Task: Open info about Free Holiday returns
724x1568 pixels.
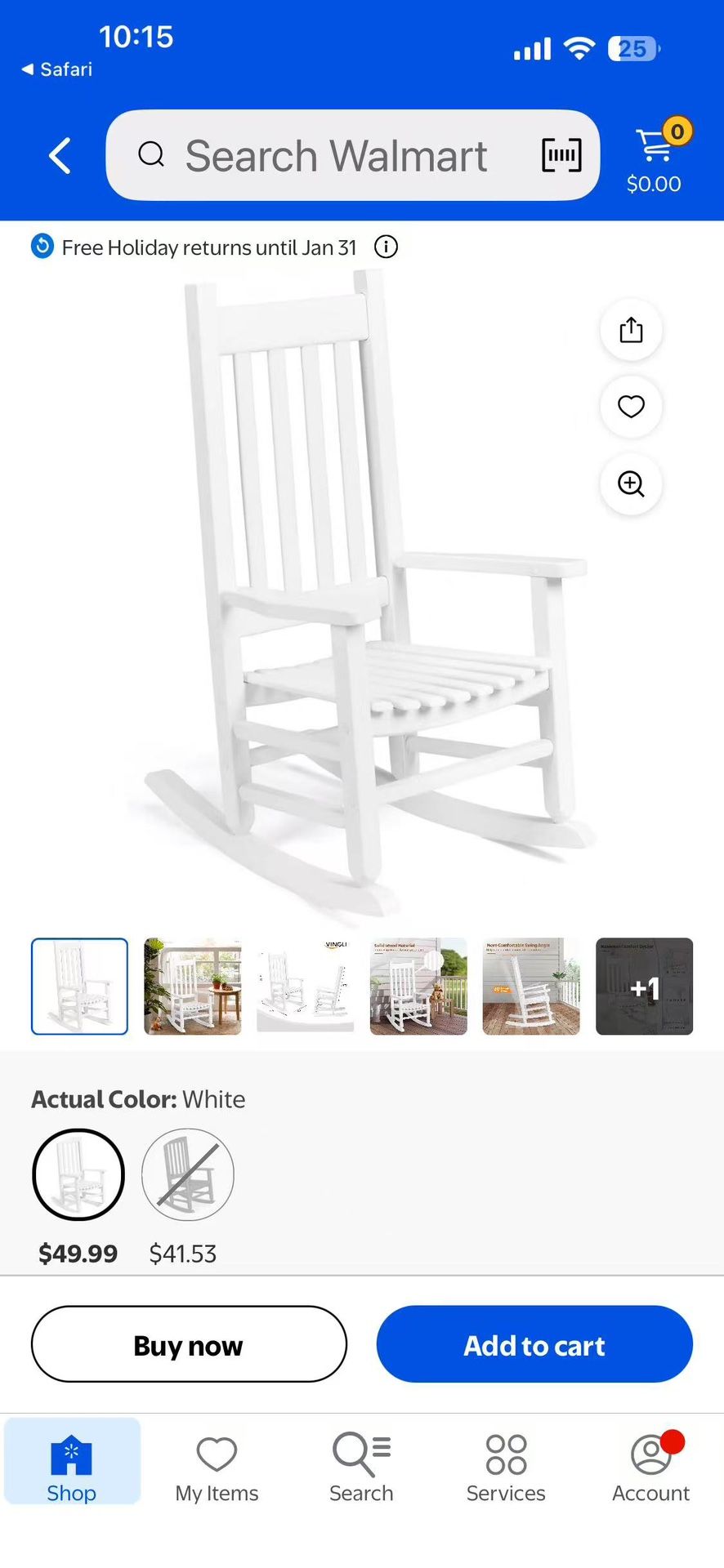Action: pyautogui.click(x=386, y=247)
